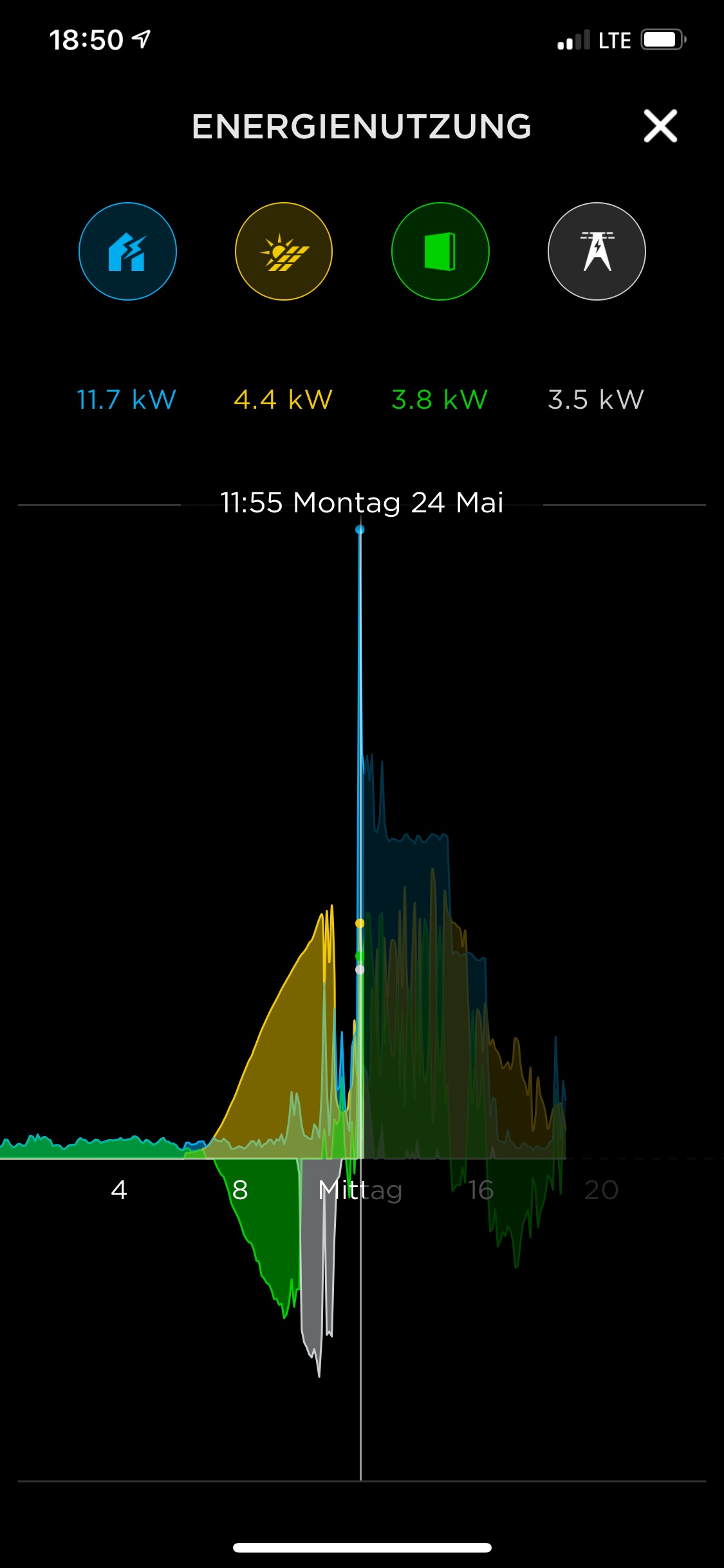Close the Energienutzung screen
Viewport: 724px width, 1568px height.
pos(660,126)
